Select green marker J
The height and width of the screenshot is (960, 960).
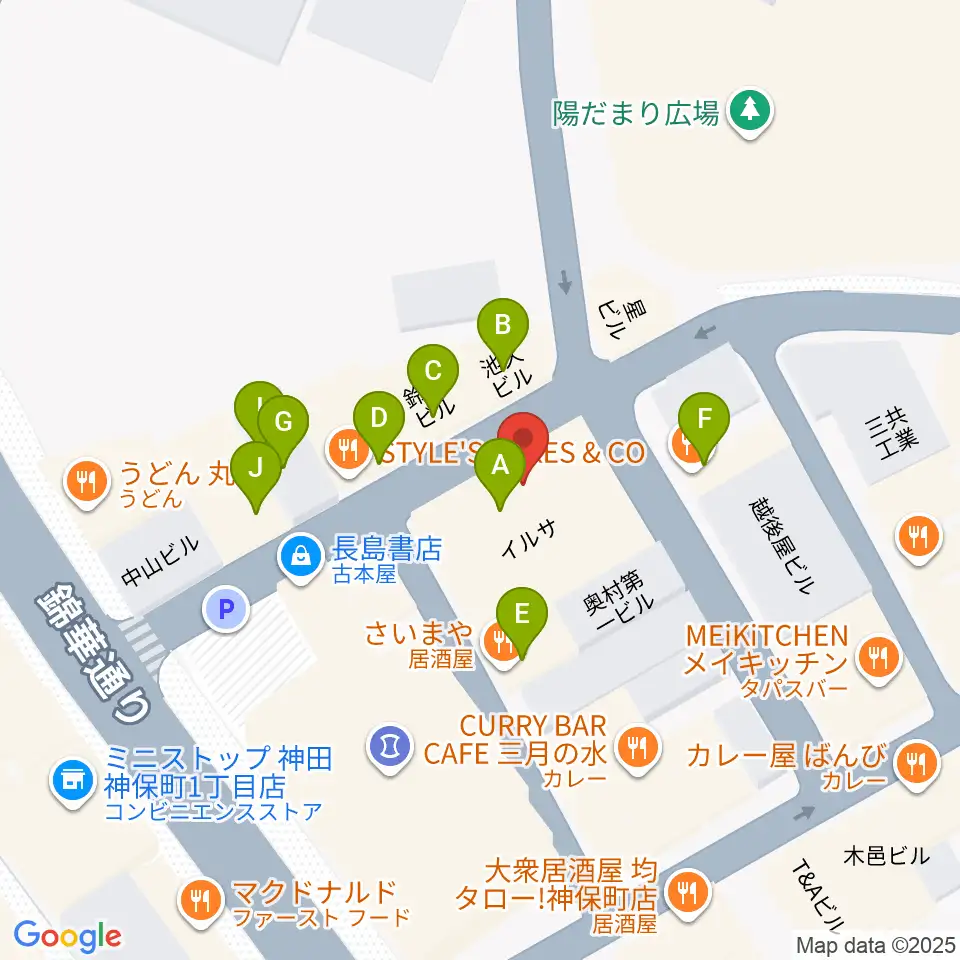coord(255,476)
